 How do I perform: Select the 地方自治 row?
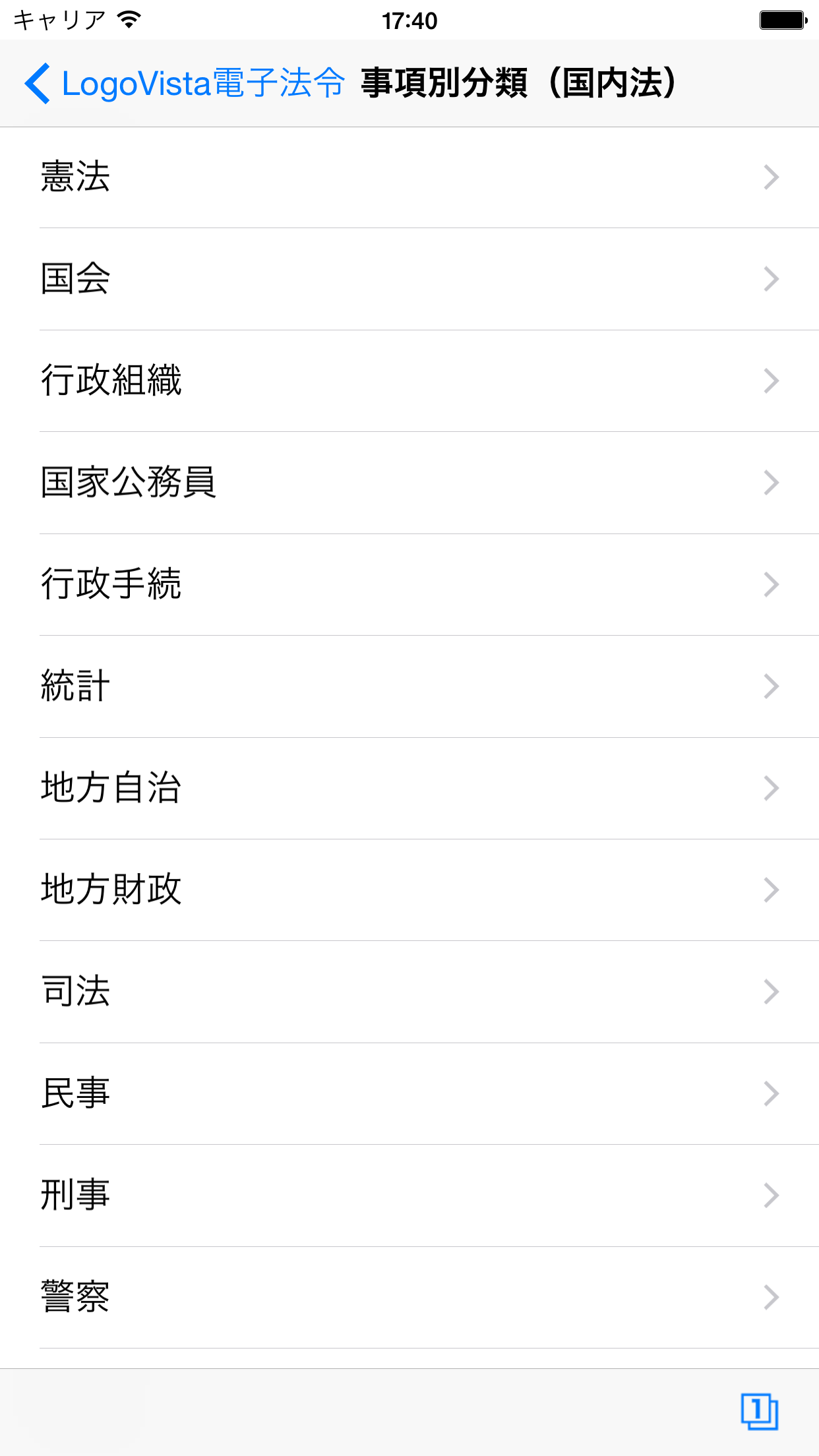click(409, 788)
